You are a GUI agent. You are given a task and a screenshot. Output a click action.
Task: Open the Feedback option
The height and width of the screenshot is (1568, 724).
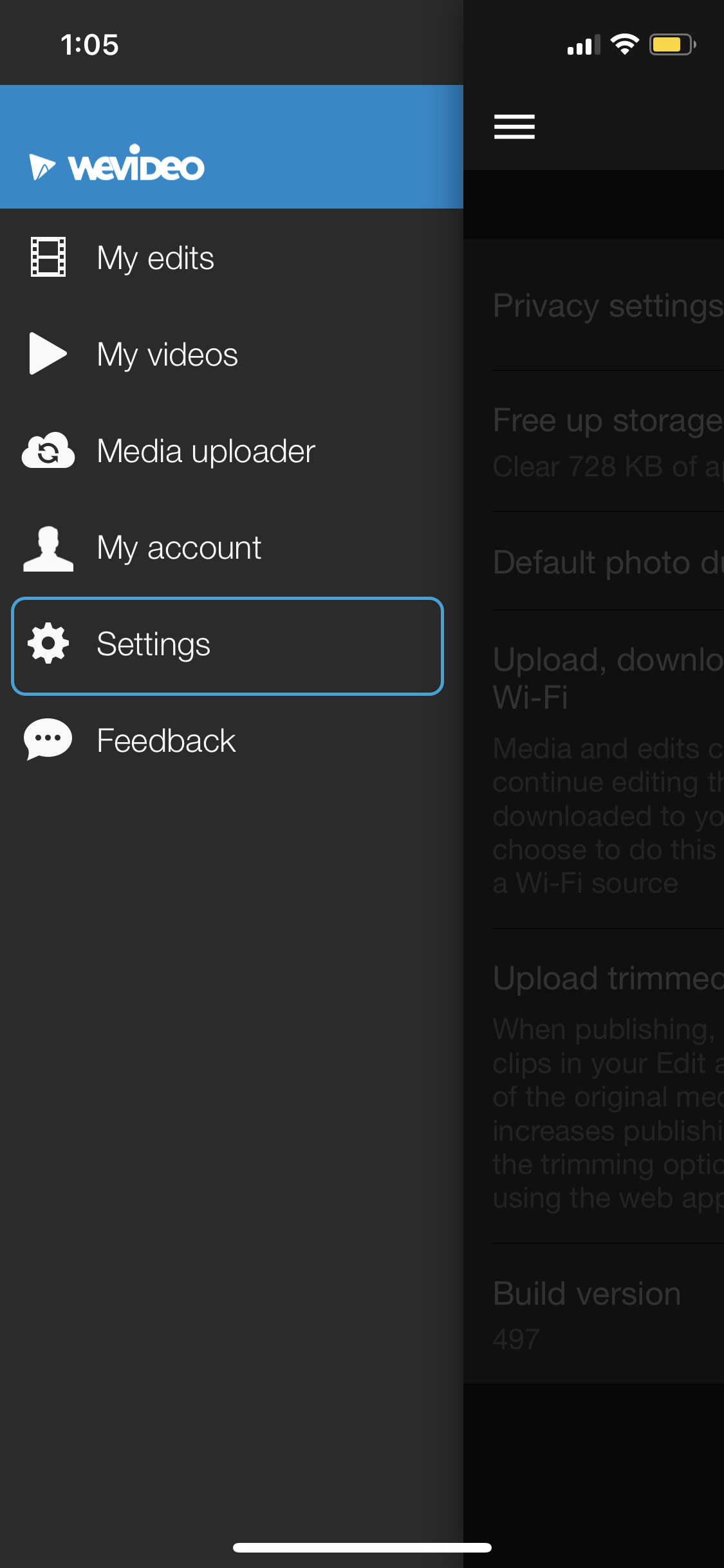point(232,741)
